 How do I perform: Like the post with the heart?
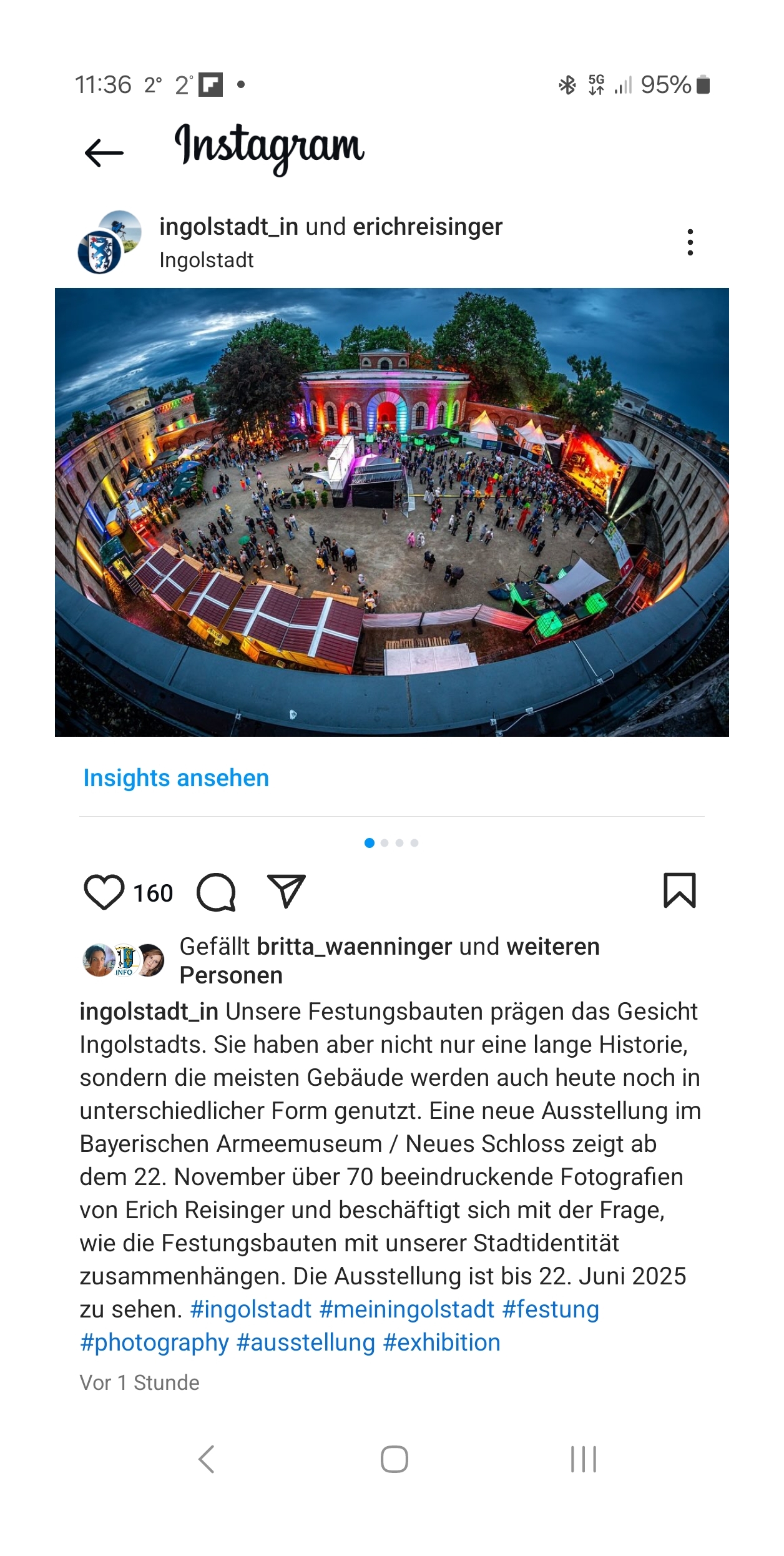(x=104, y=892)
